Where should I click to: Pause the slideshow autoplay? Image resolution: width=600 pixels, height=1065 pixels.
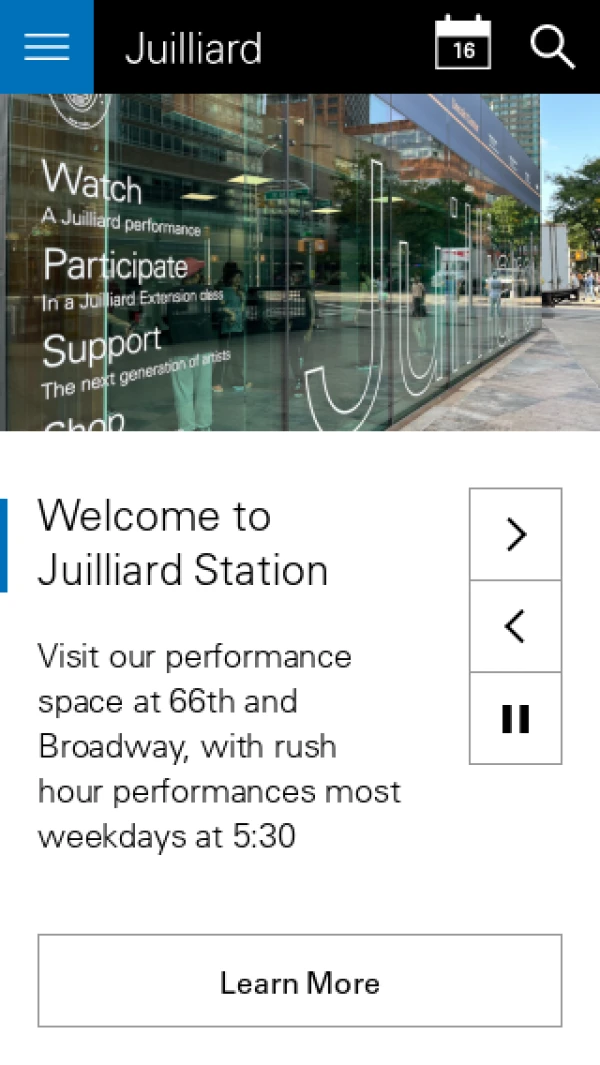(x=515, y=719)
